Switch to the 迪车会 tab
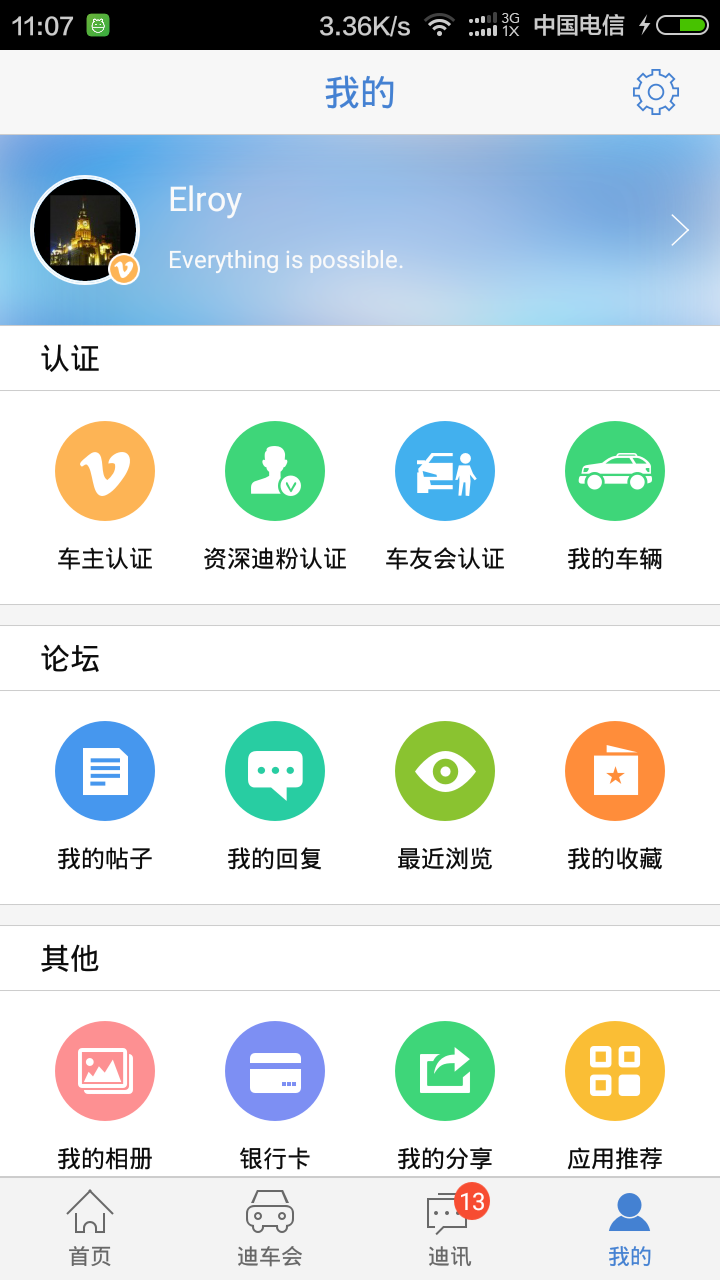This screenshot has width=720, height=1280. coord(270,1228)
